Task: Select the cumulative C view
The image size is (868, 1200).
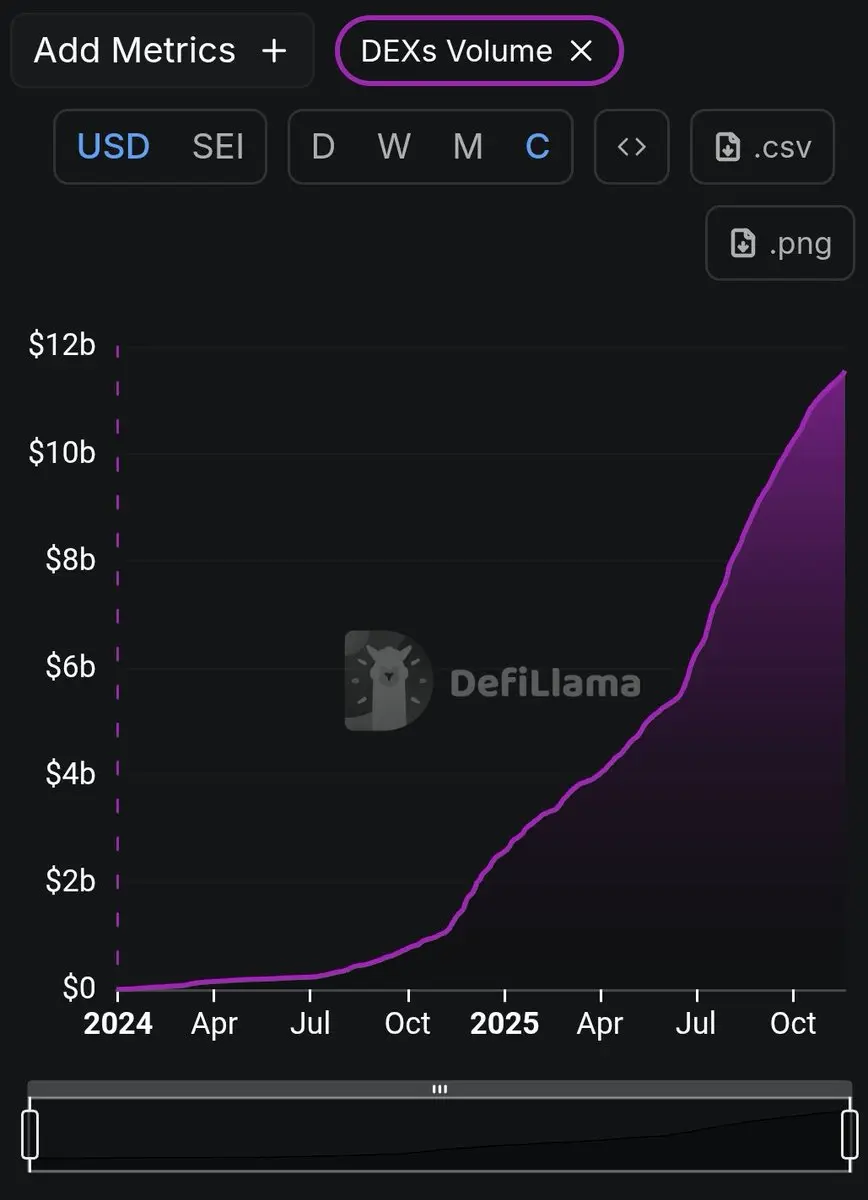Action: [538, 147]
